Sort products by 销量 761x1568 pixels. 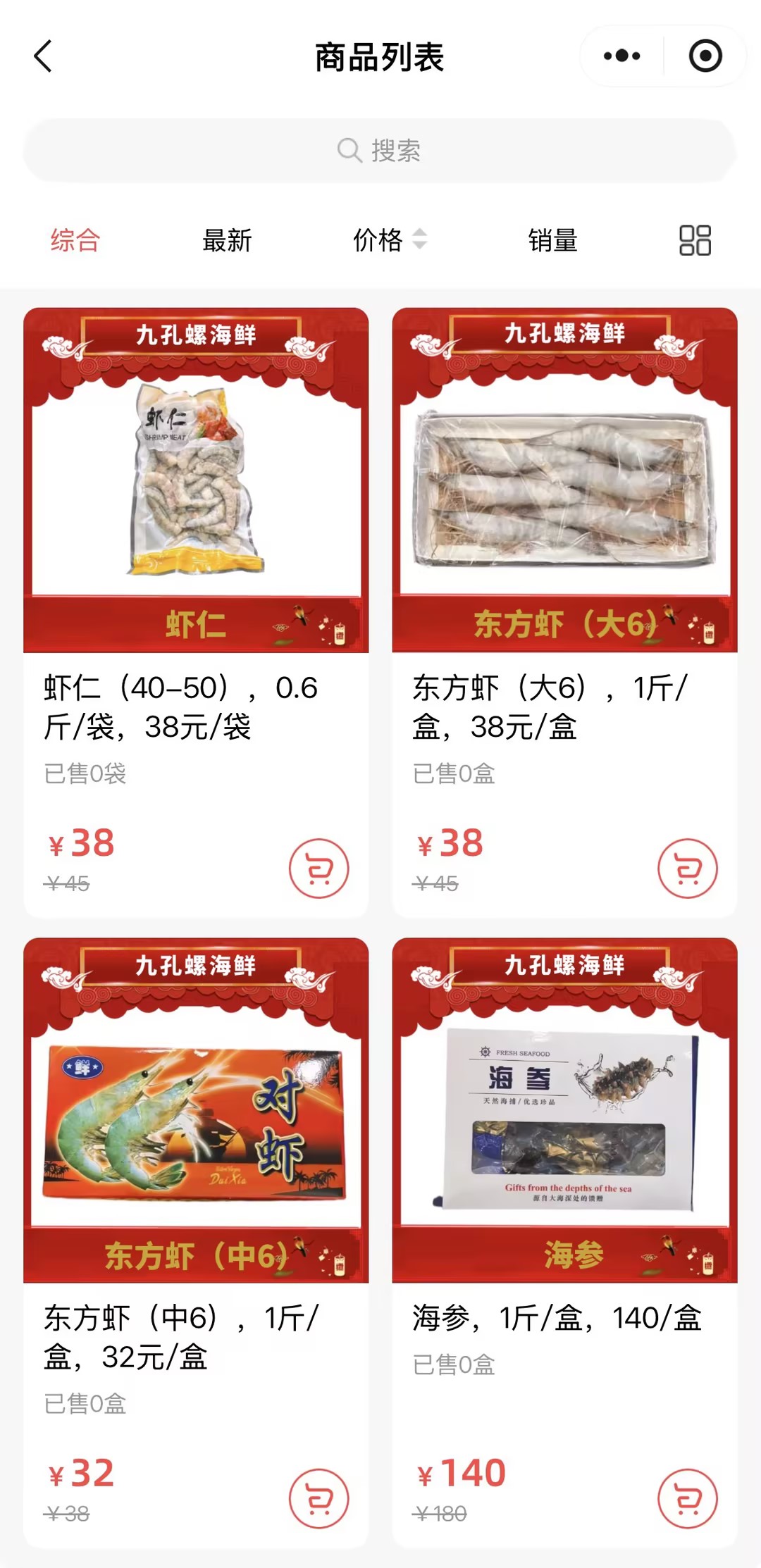[x=553, y=240]
